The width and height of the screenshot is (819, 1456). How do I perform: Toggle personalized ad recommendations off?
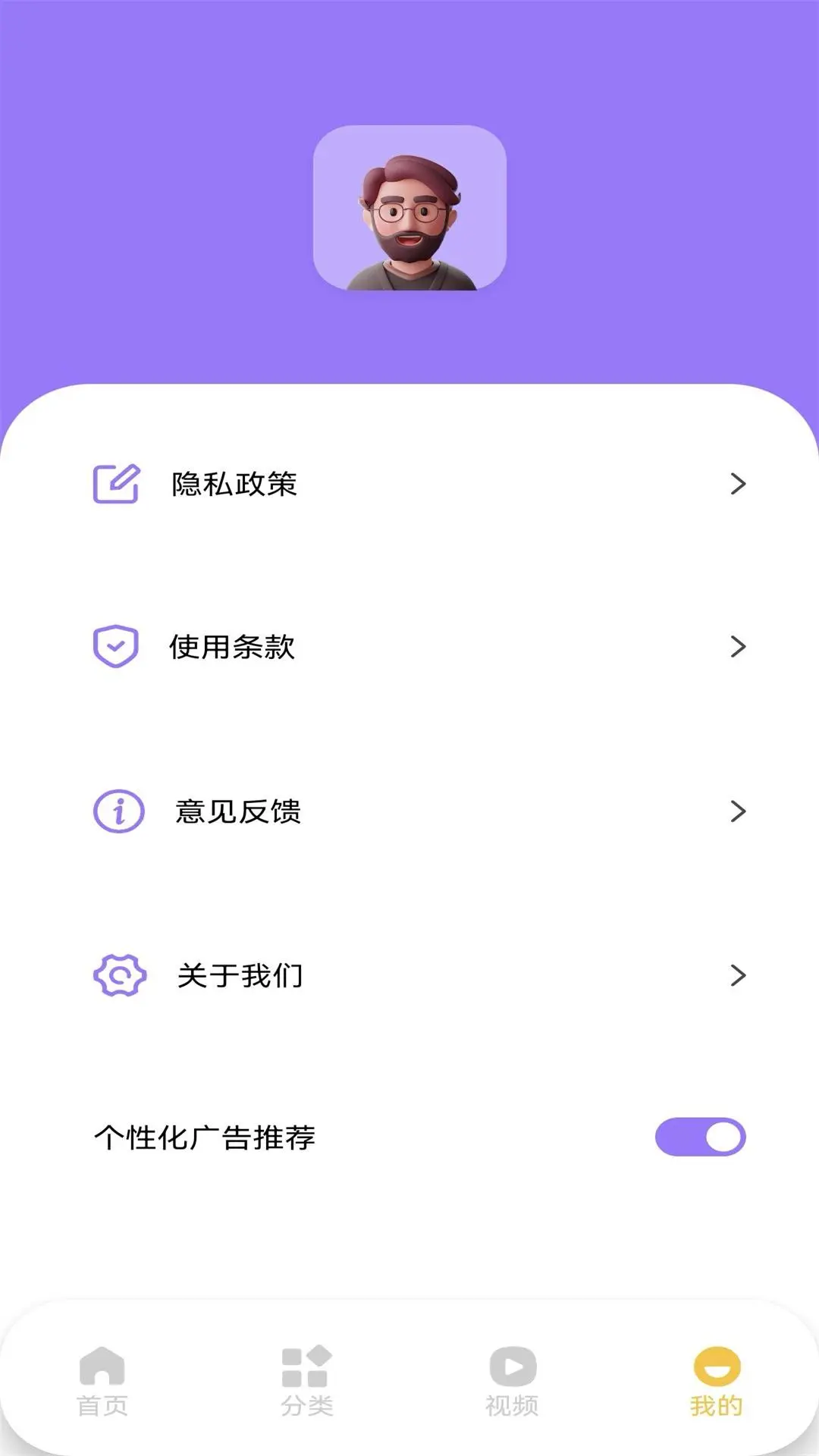(700, 1134)
